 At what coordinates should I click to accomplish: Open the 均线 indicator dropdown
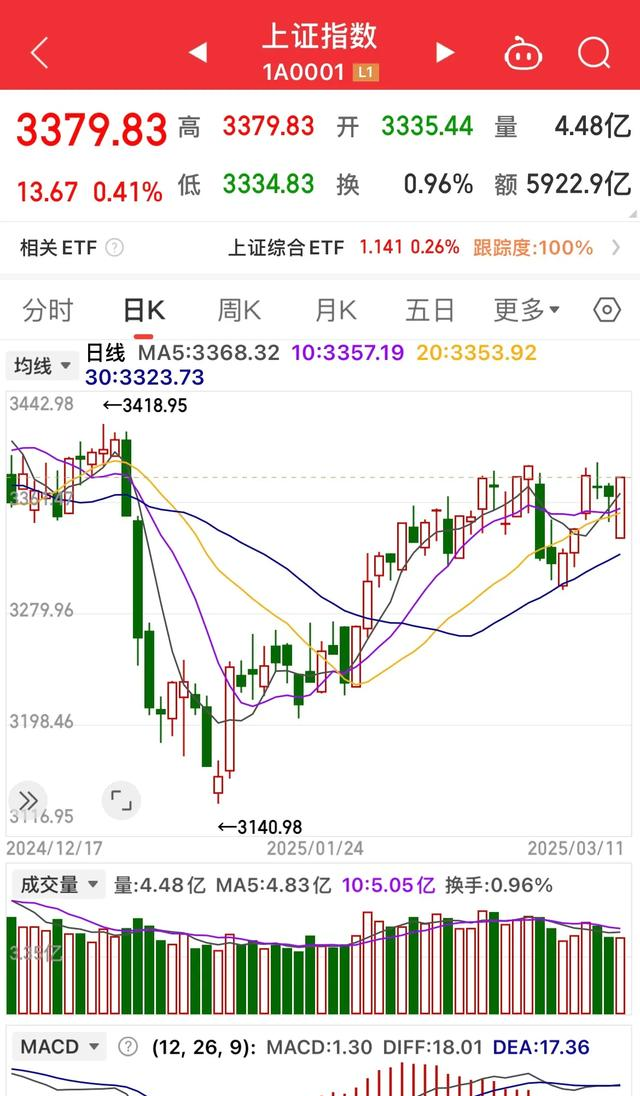pyautogui.click(x=43, y=366)
